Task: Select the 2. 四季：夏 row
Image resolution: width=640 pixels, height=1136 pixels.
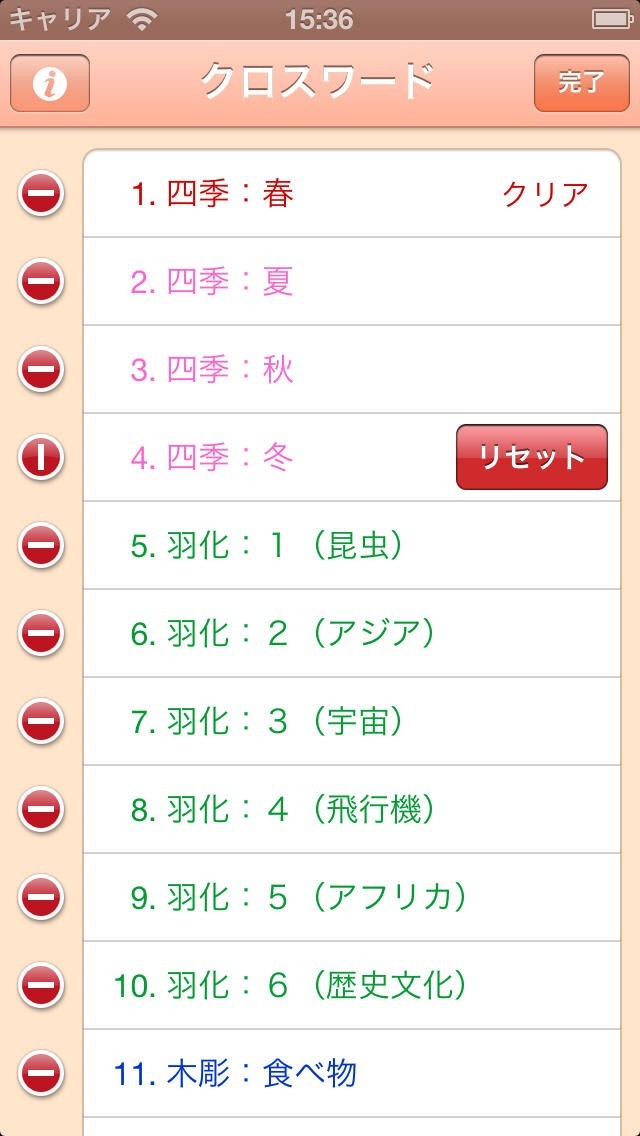Action: [350, 282]
